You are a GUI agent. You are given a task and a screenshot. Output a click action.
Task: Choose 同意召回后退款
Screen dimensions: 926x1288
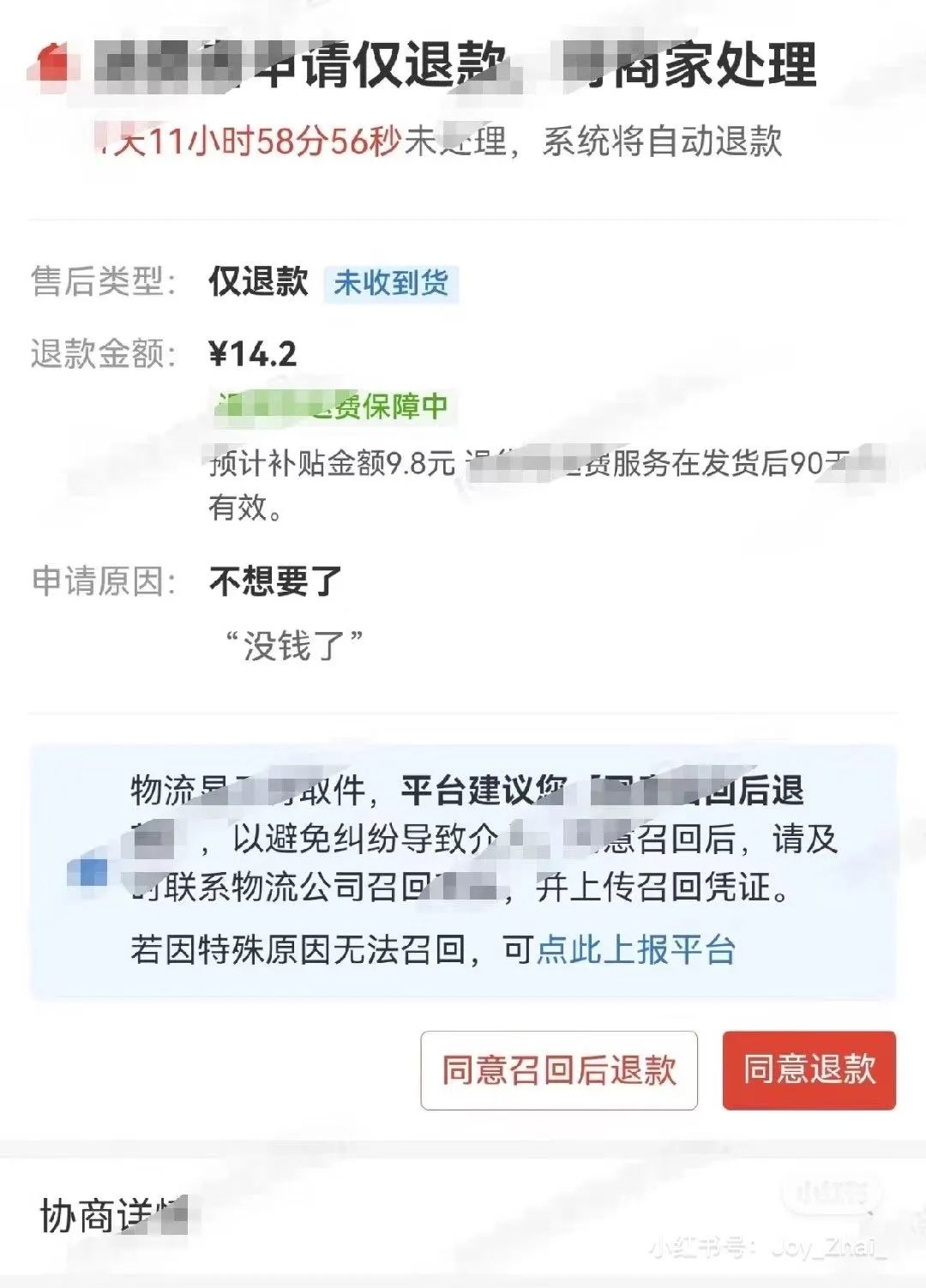coord(559,1070)
